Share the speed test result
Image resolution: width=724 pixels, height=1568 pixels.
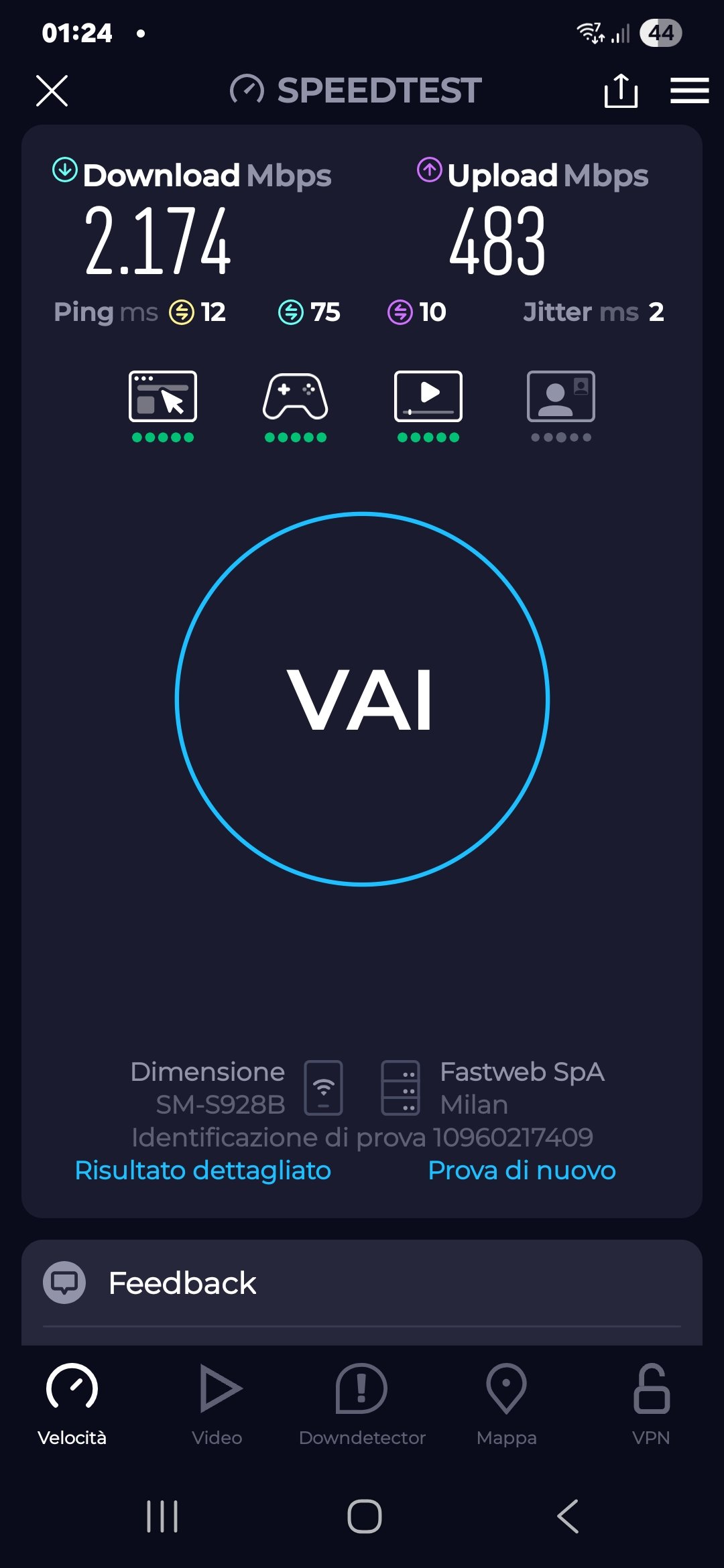pyautogui.click(x=621, y=90)
